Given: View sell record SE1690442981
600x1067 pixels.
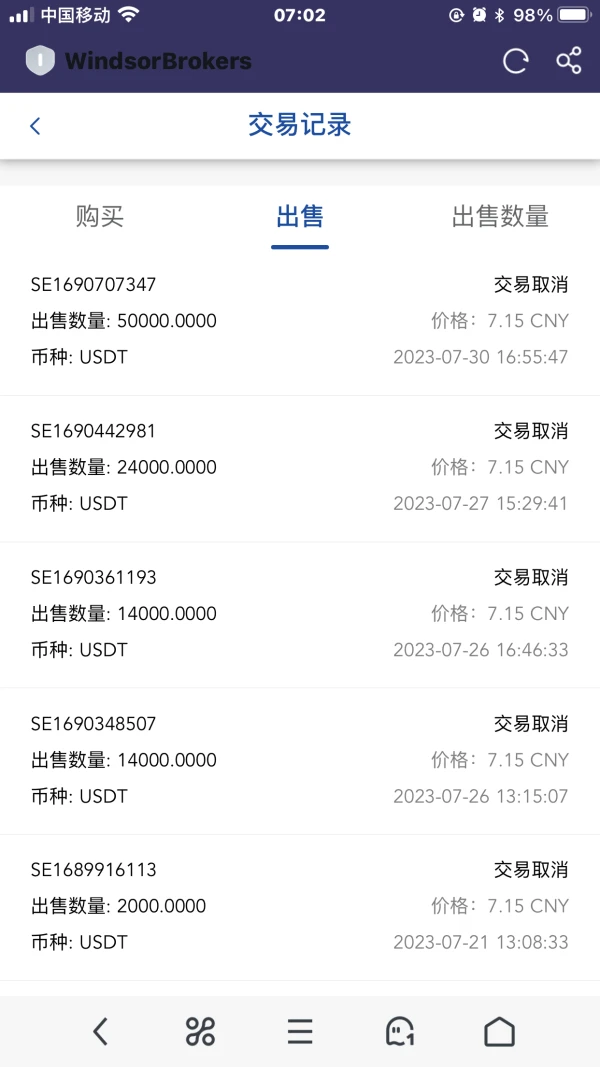Looking at the screenshot, I should click(x=300, y=467).
